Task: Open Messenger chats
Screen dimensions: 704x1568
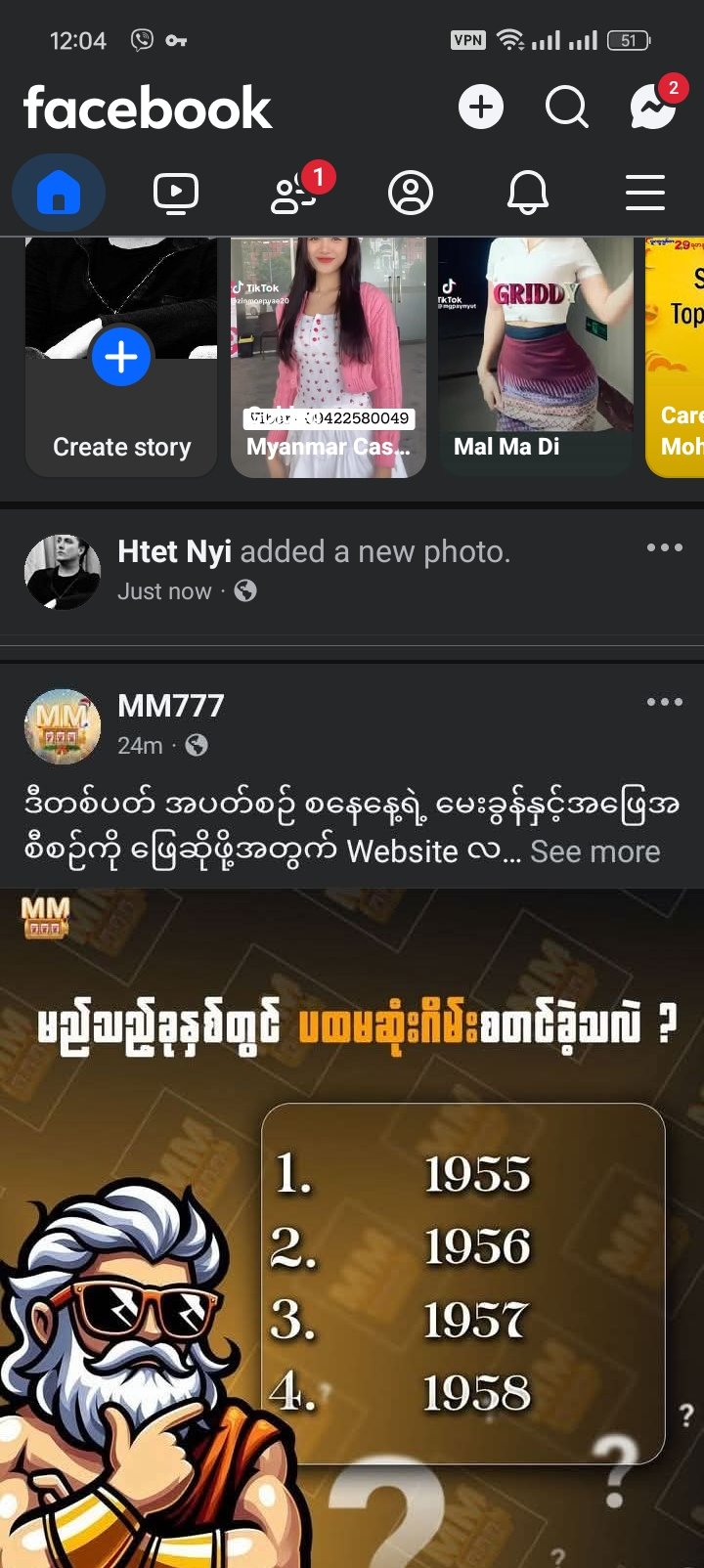Action: click(x=652, y=107)
